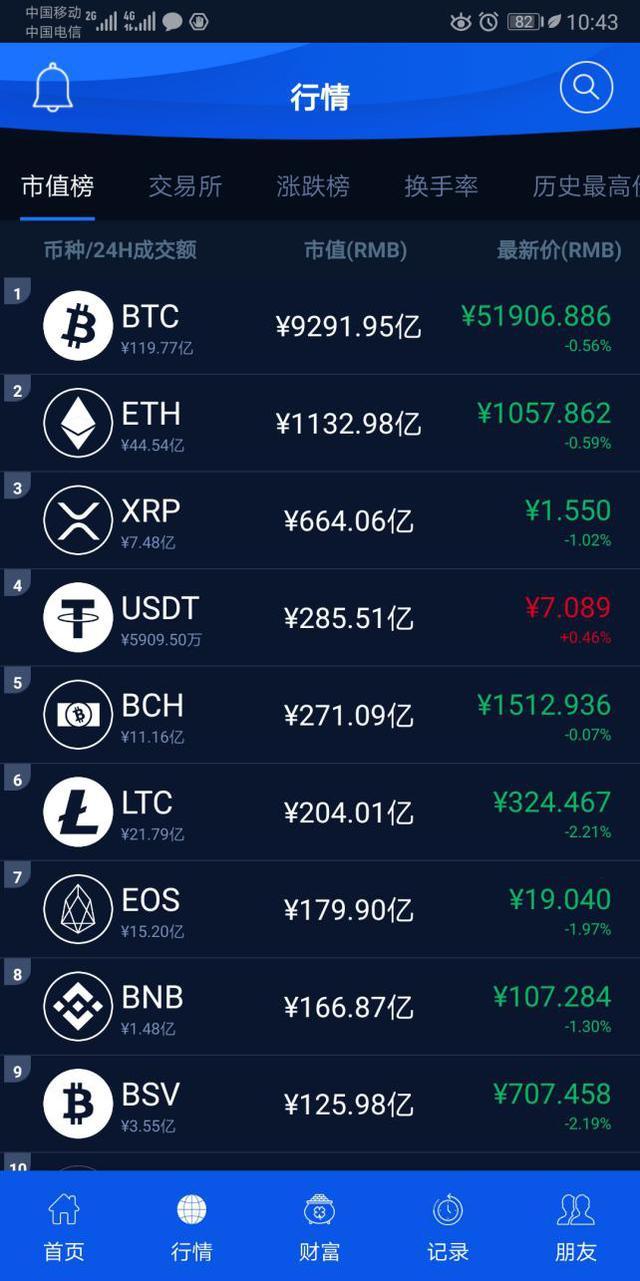
Task: Open the BTC coin row
Action: [320, 326]
